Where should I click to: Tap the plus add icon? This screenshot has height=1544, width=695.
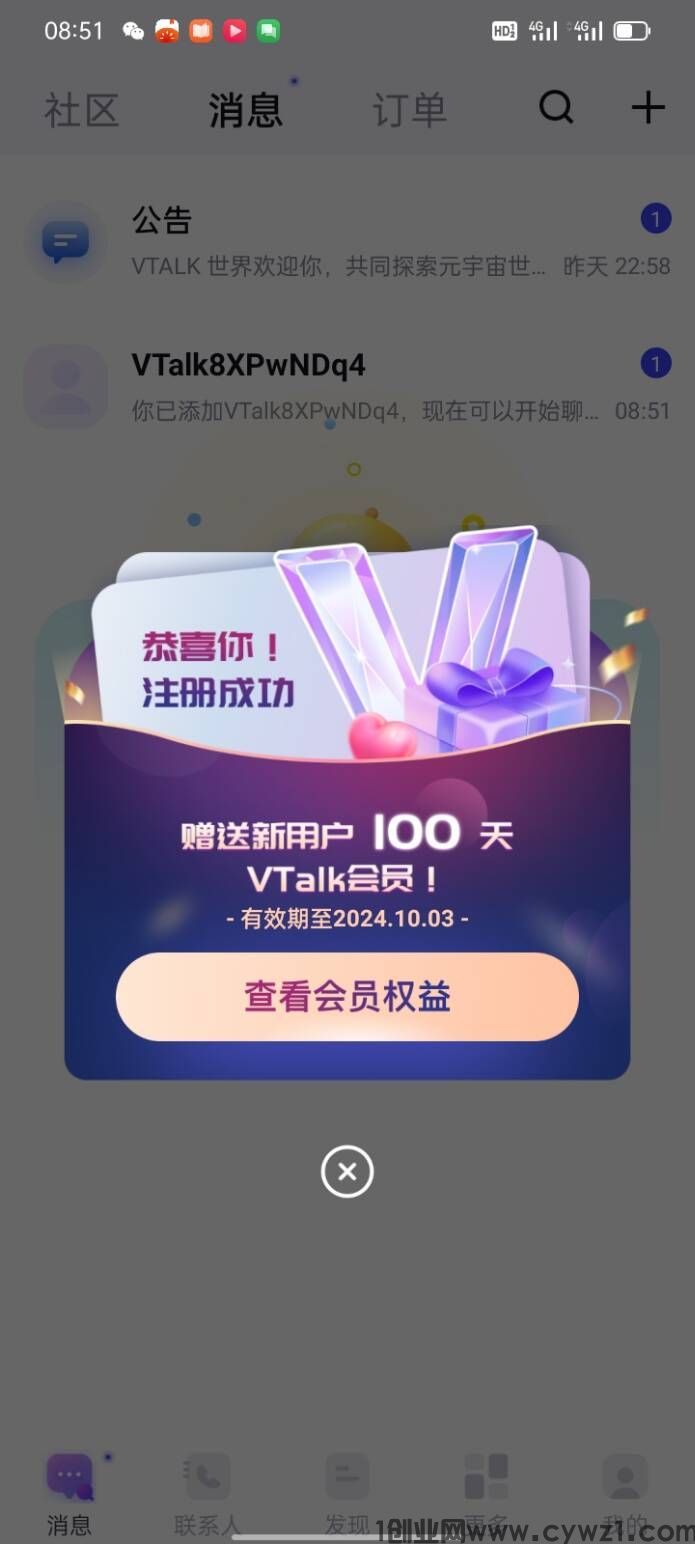click(648, 107)
